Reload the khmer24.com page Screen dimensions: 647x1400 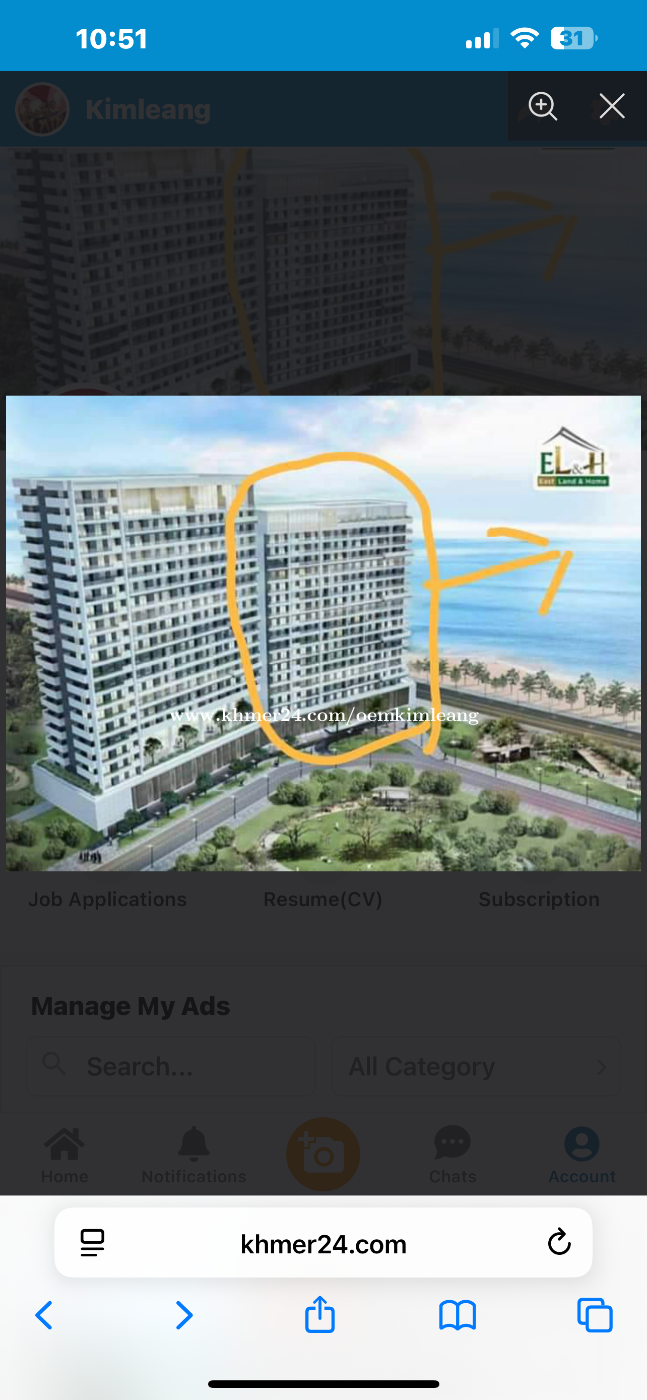[x=559, y=1243]
